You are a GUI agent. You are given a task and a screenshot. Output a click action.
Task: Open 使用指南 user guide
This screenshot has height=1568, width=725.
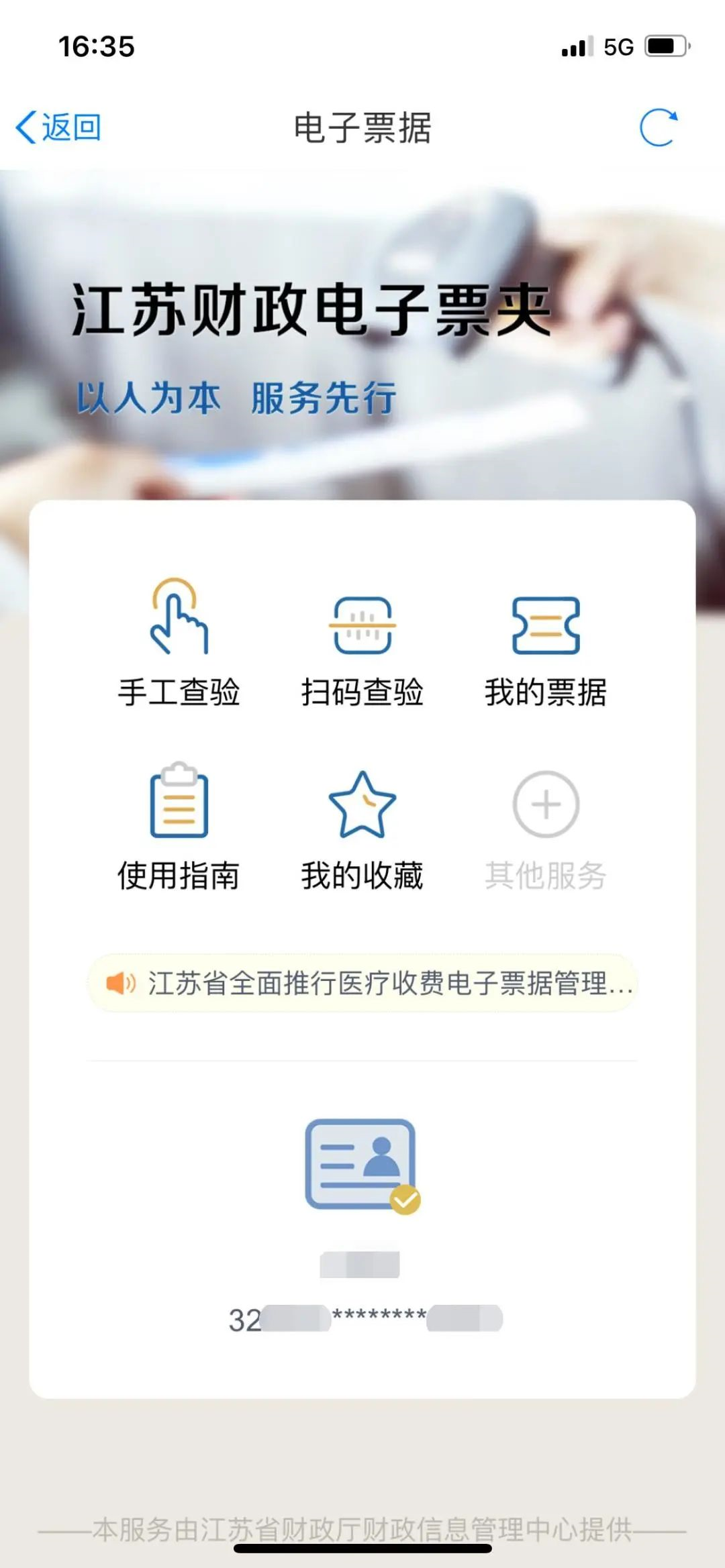click(x=179, y=827)
